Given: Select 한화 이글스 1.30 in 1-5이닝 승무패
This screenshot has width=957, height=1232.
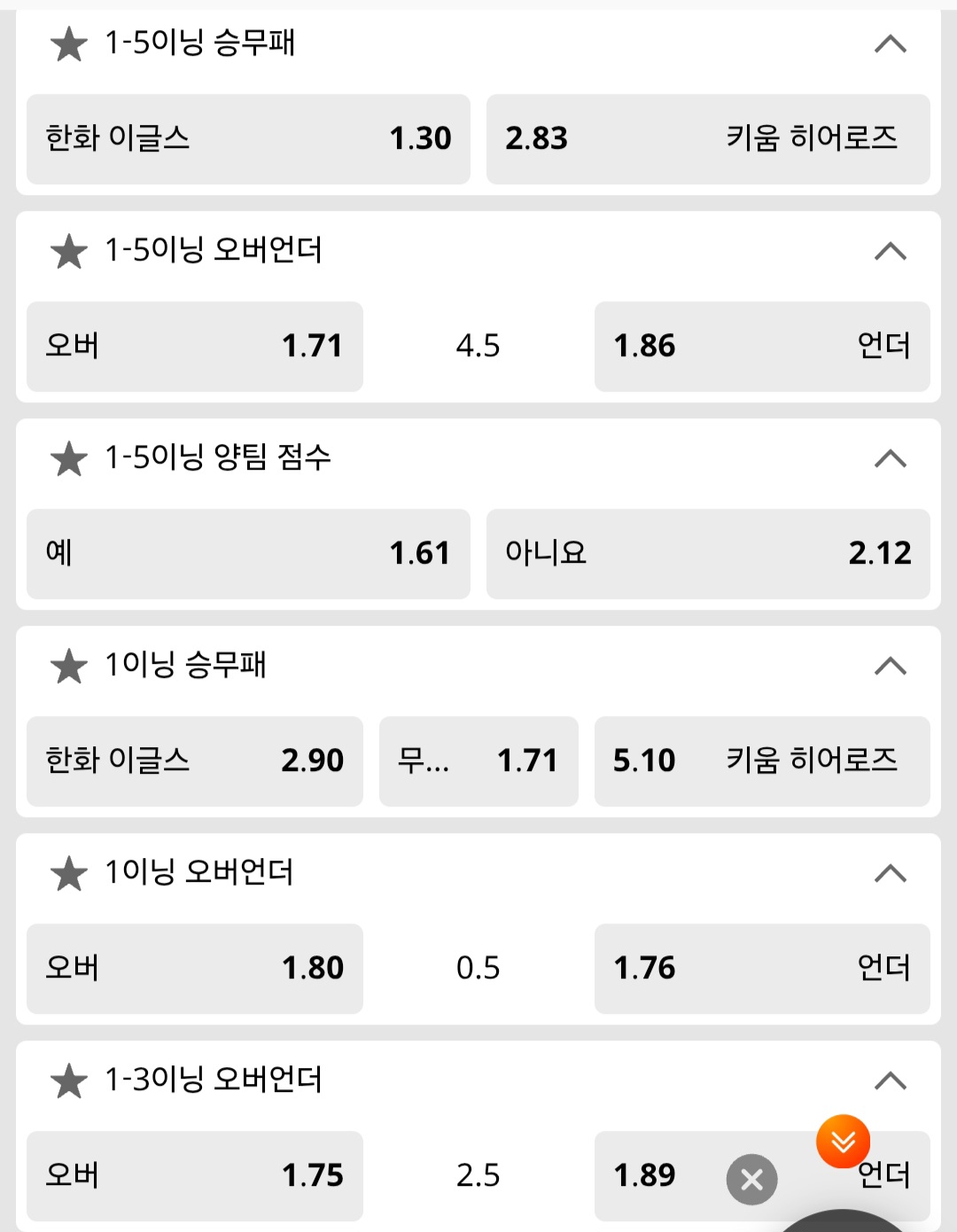Looking at the screenshot, I should 248,139.
